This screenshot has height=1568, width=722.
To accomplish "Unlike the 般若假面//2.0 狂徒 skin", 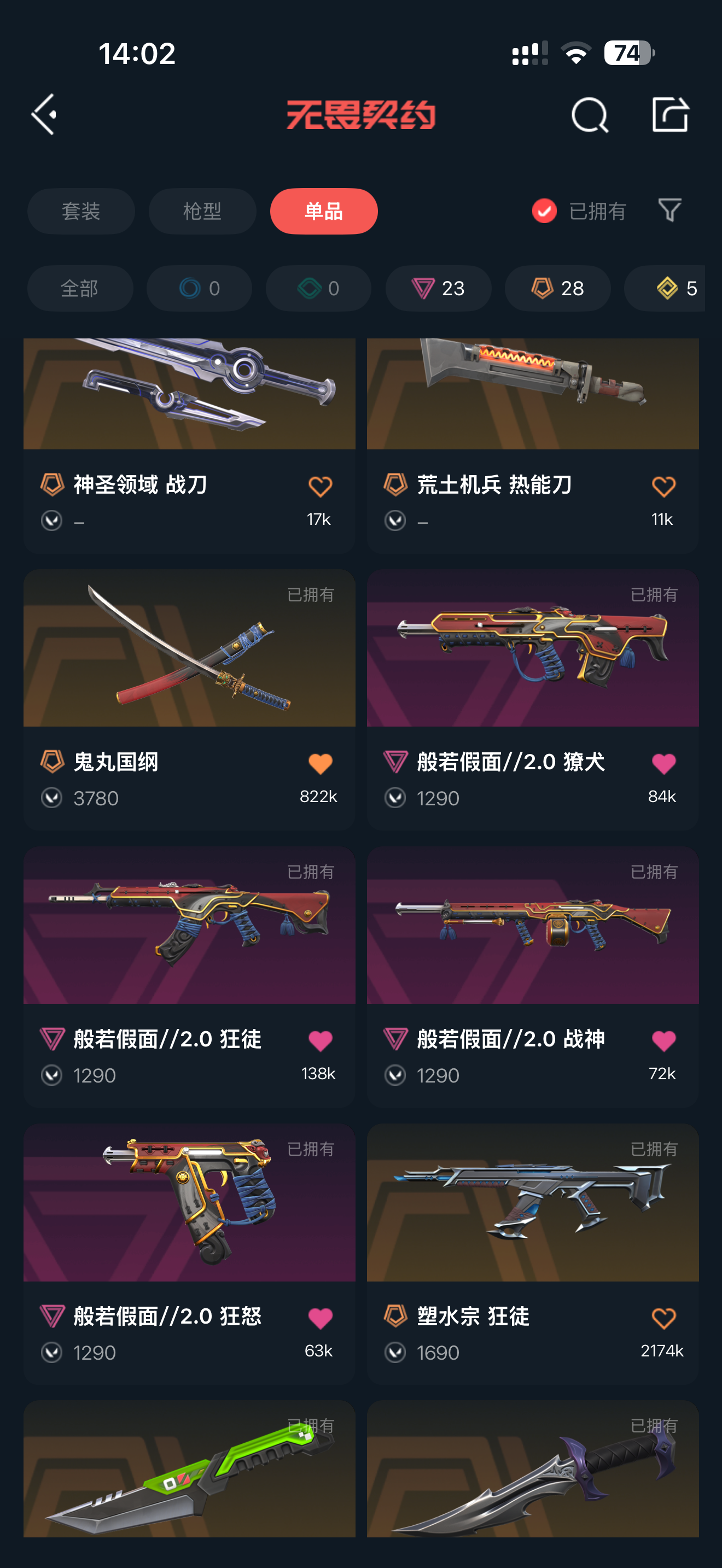I will tap(320, 1041).
